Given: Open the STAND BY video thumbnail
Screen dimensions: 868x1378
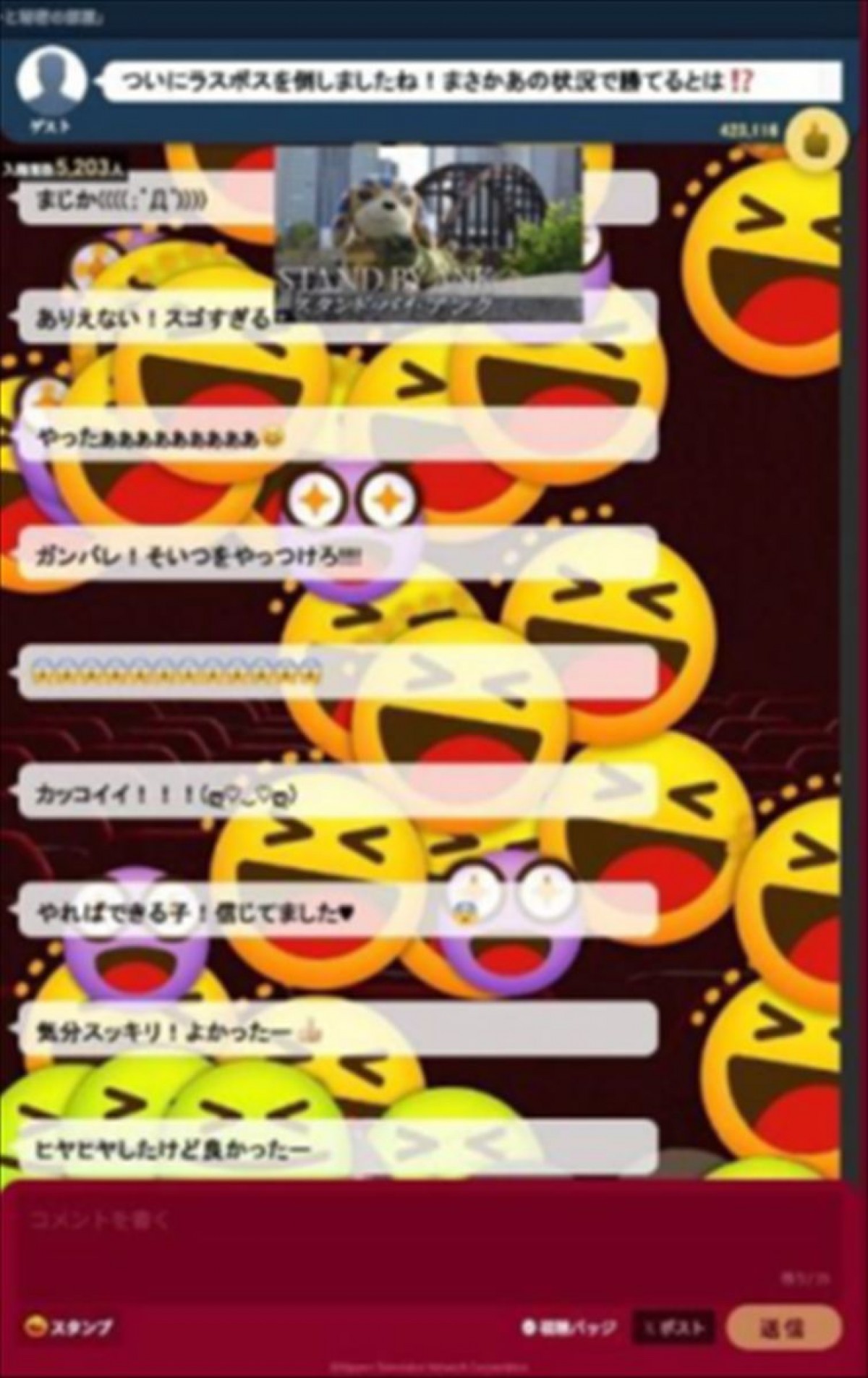Looking at the screenshot, I should [x=428, y=231].
